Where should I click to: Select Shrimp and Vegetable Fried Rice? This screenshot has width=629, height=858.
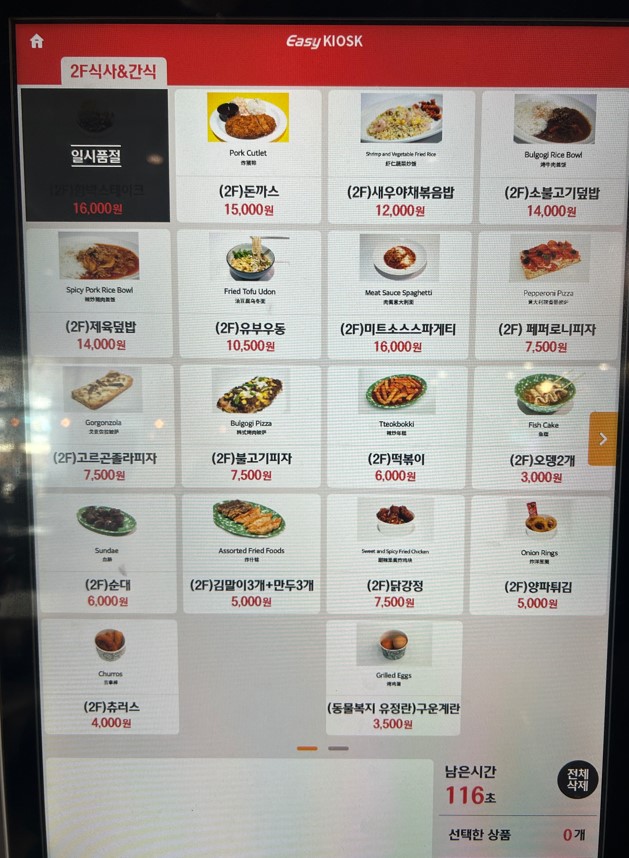tap(401, 156)
